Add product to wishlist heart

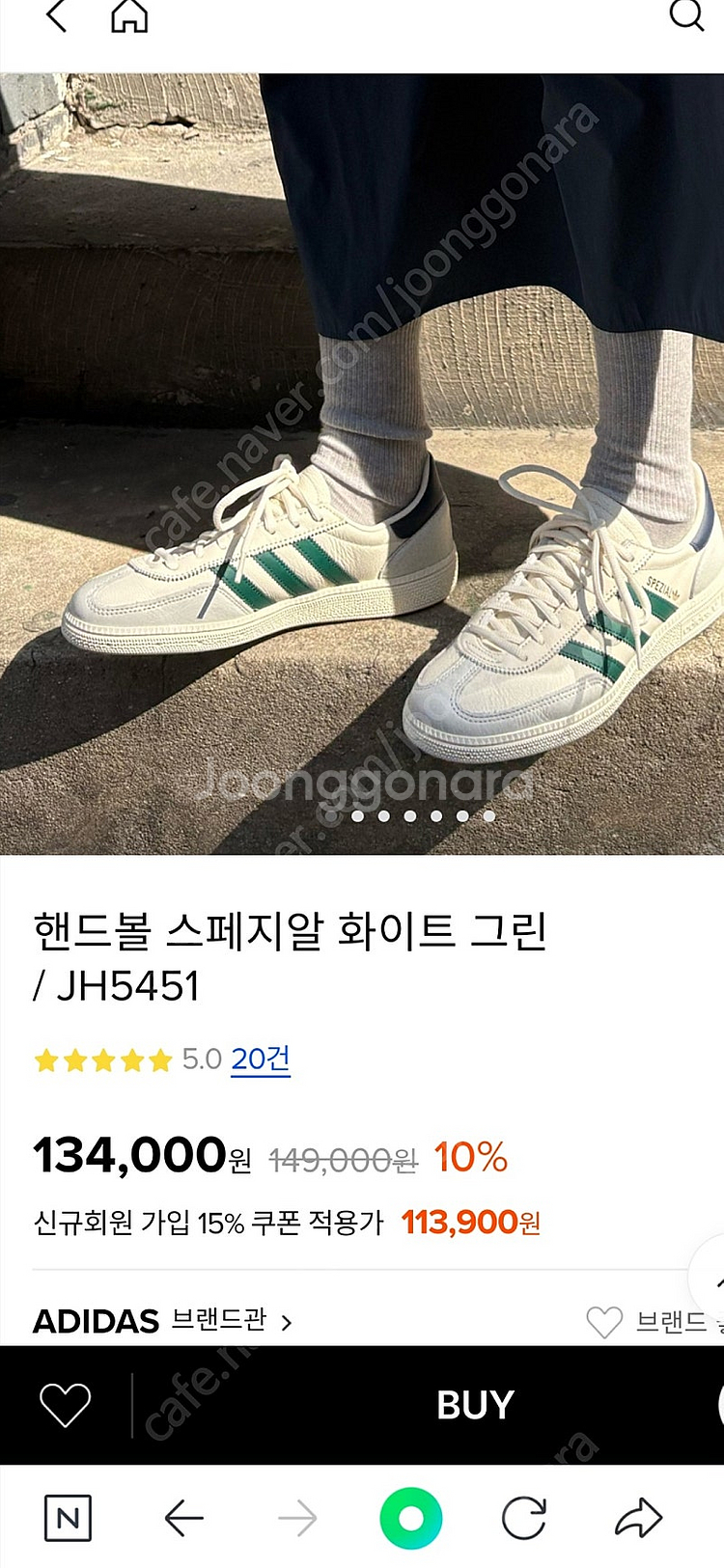tap(65, 1404)
